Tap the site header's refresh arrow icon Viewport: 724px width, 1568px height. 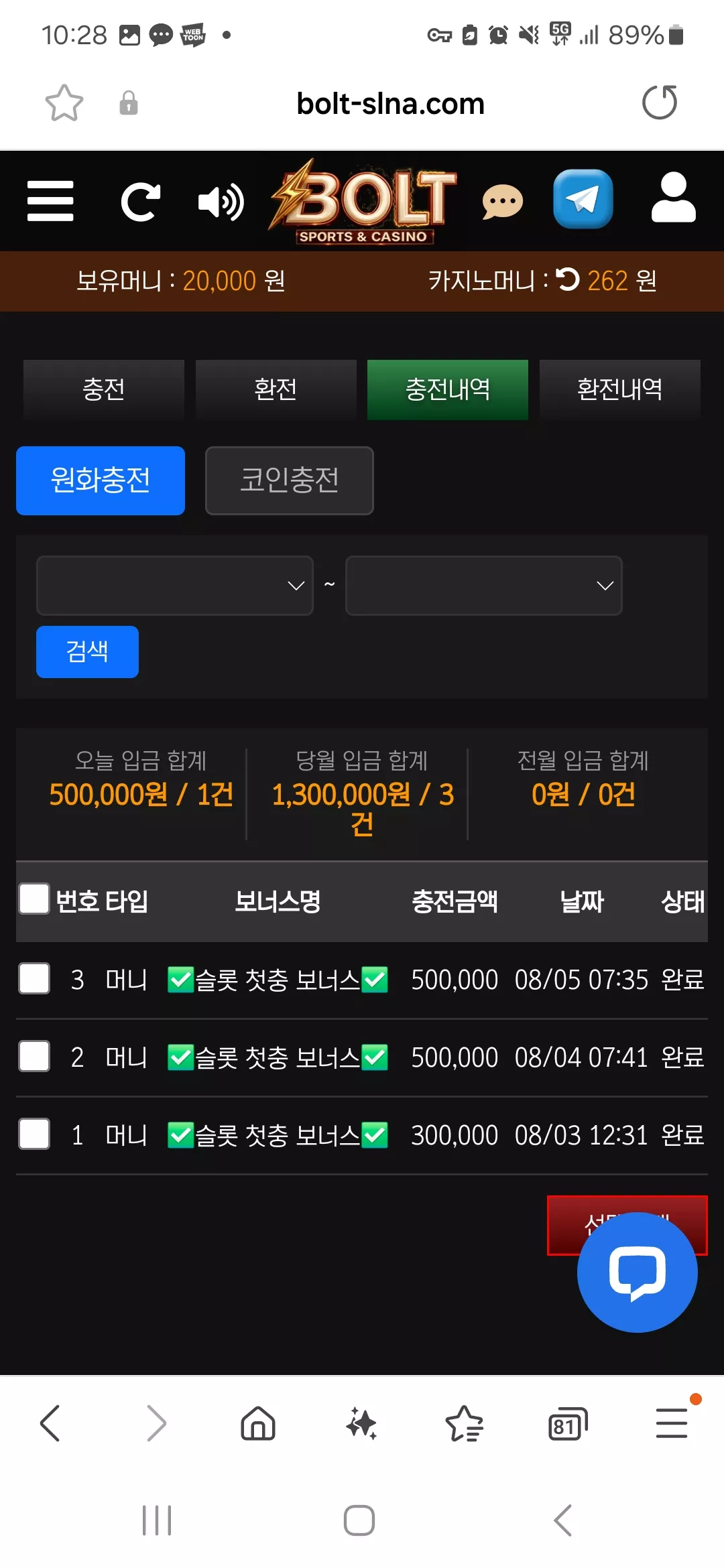[141, 202]
